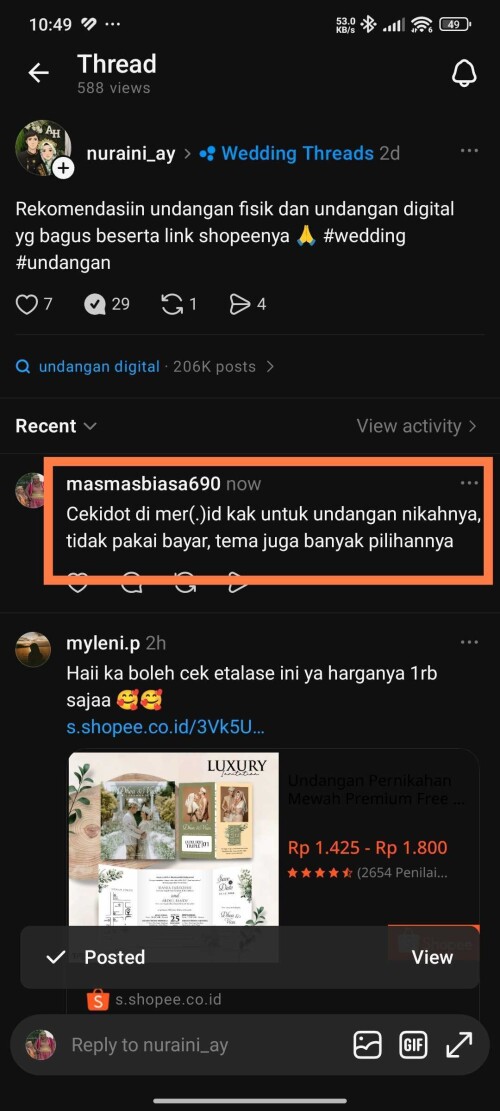This screenshot has height=1111, width=500.
Task: Open overflow menu on masmasbiasa690's reply
Action: click(x=469, y=483)
